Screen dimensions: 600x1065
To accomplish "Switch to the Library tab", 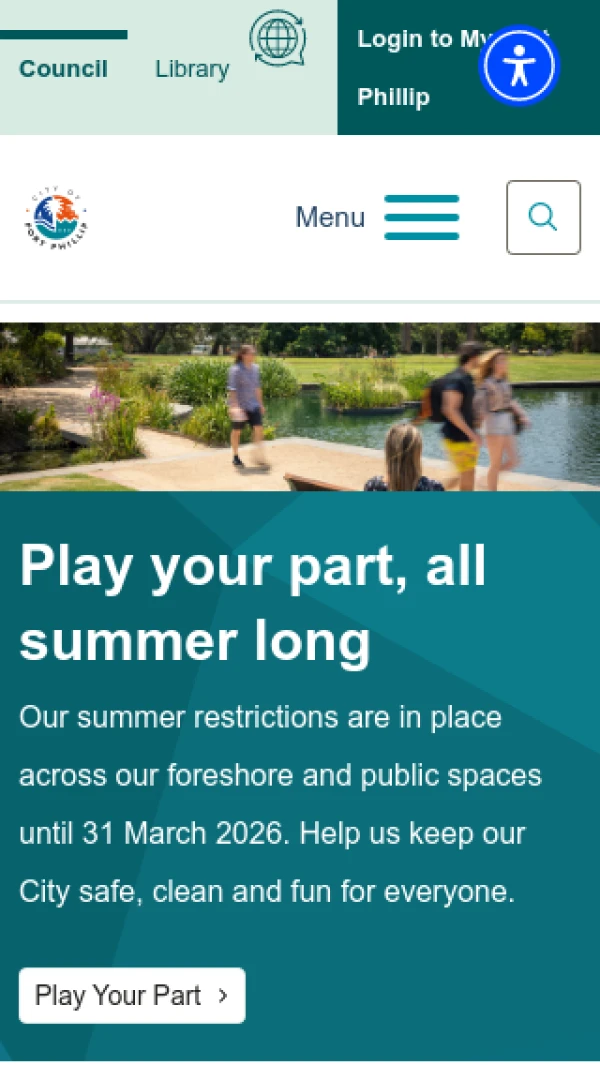I will tap(192, 69).
